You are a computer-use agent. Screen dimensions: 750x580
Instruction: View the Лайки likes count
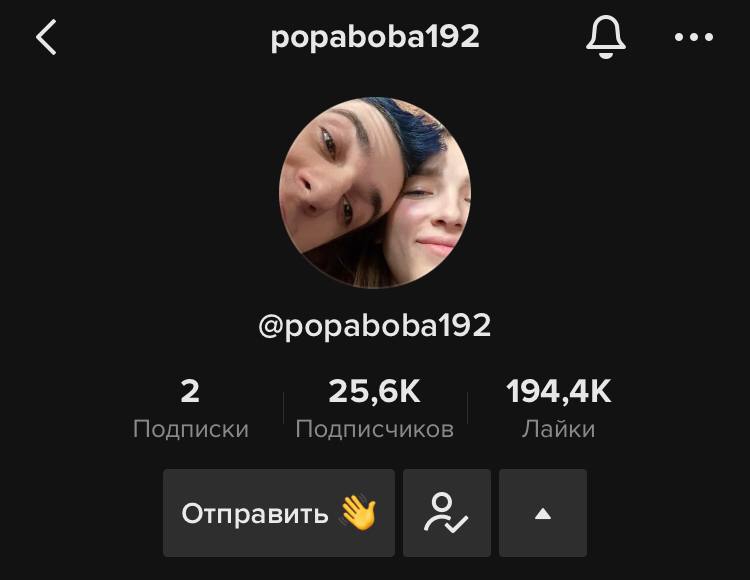[x=558, y=409]
